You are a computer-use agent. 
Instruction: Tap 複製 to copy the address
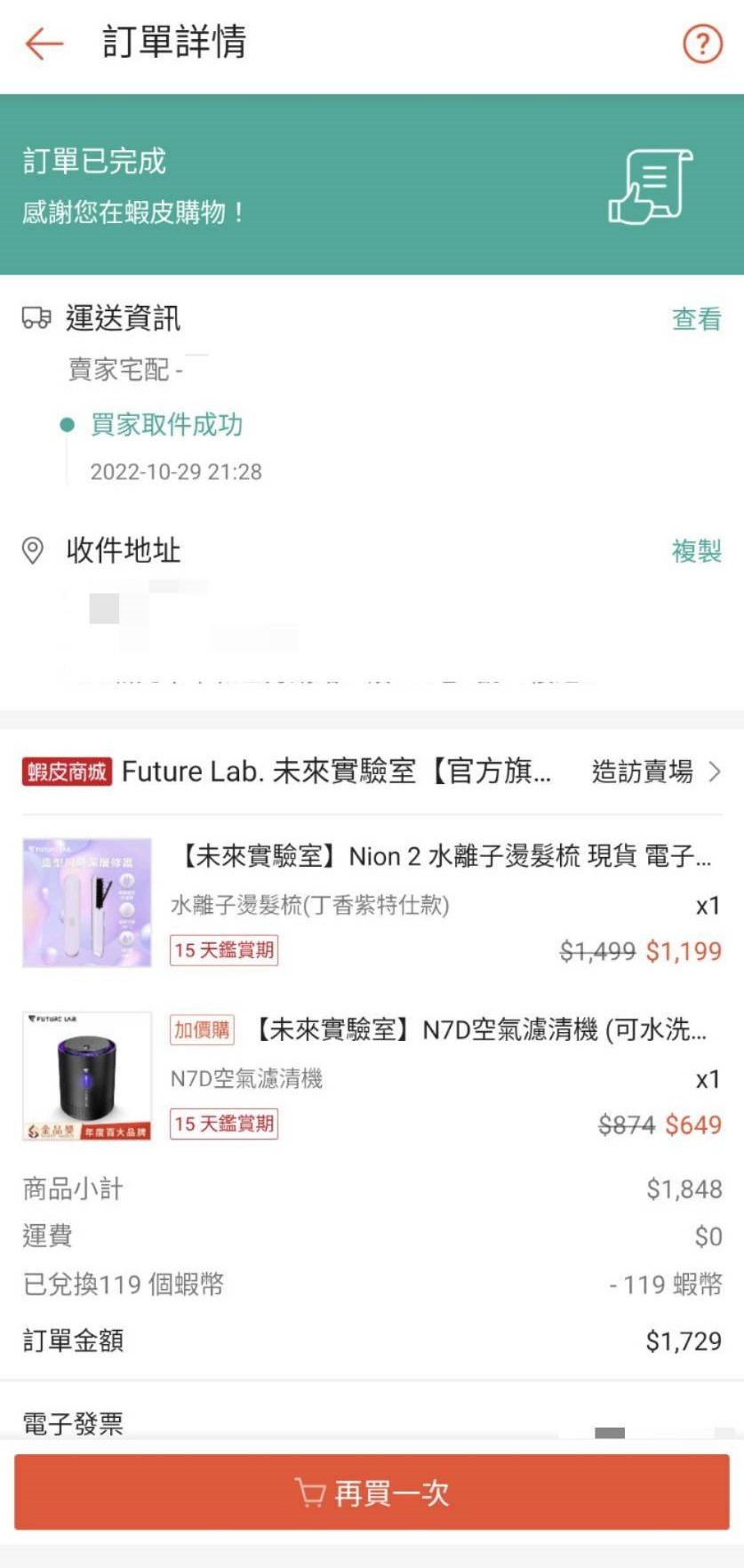pyautogui.click(x=698, y=552)
